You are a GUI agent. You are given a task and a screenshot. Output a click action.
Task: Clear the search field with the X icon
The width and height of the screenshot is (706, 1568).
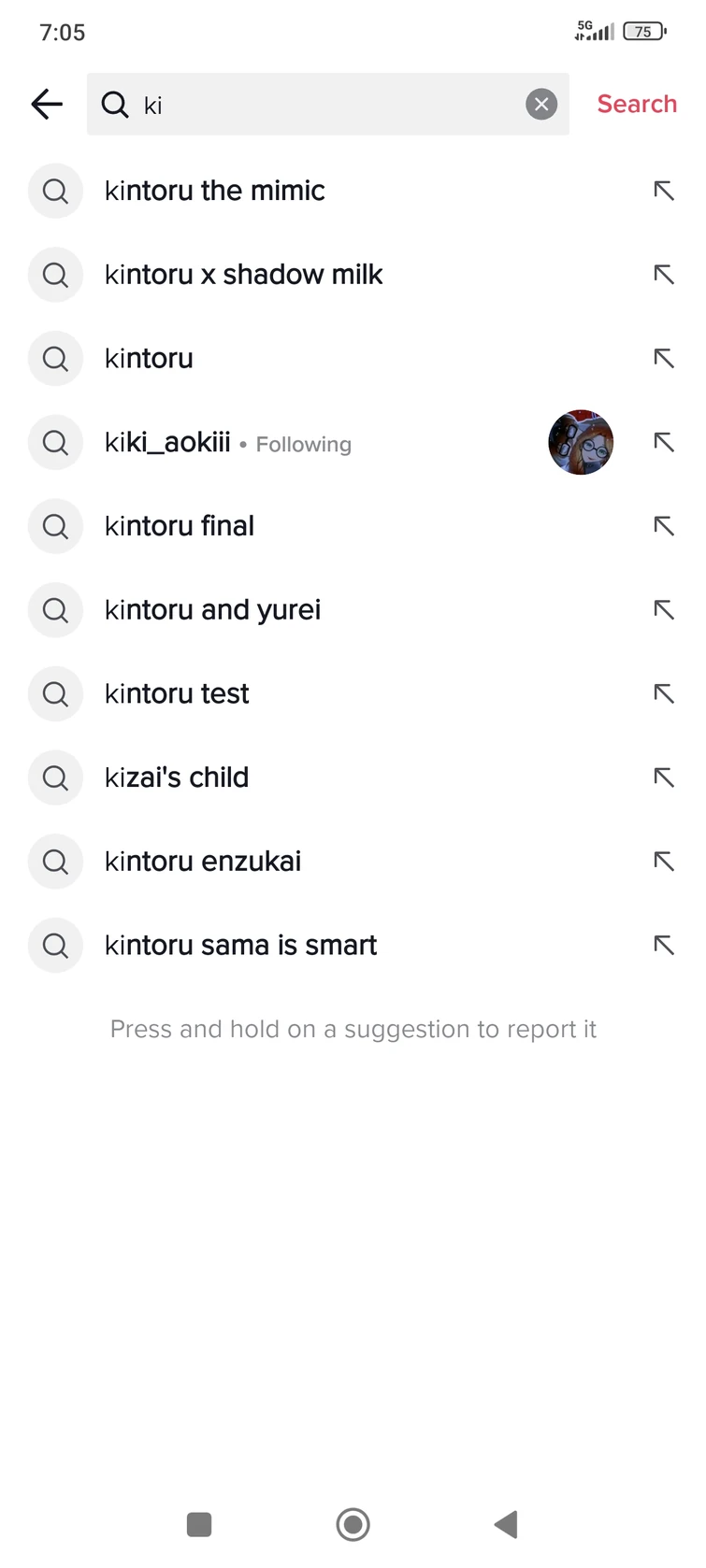click(x=541, y=104)
